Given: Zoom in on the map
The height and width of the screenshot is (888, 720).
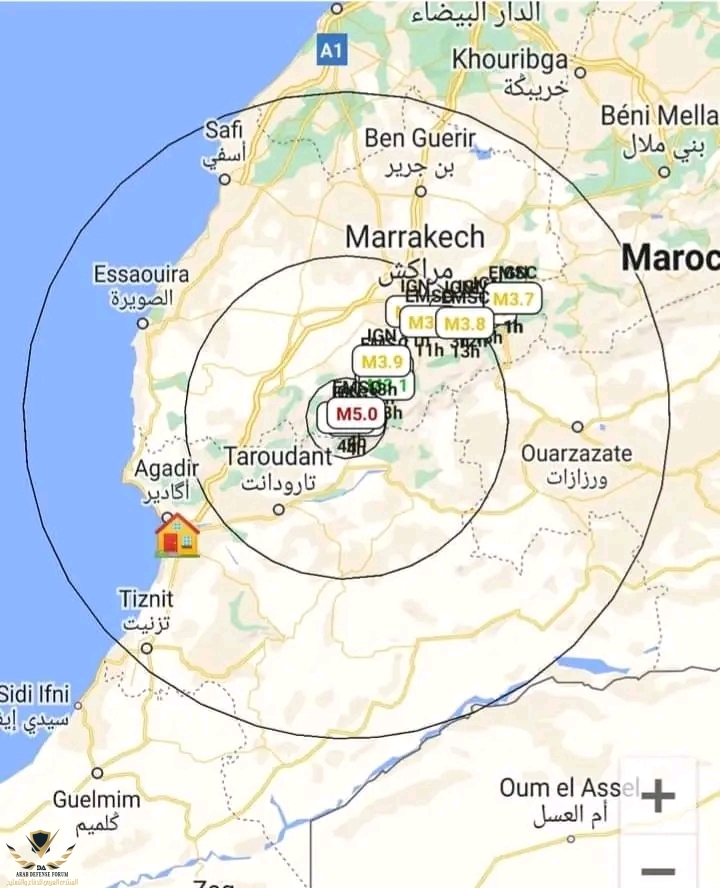Looking at the screenshot, I should coord(657,797).
